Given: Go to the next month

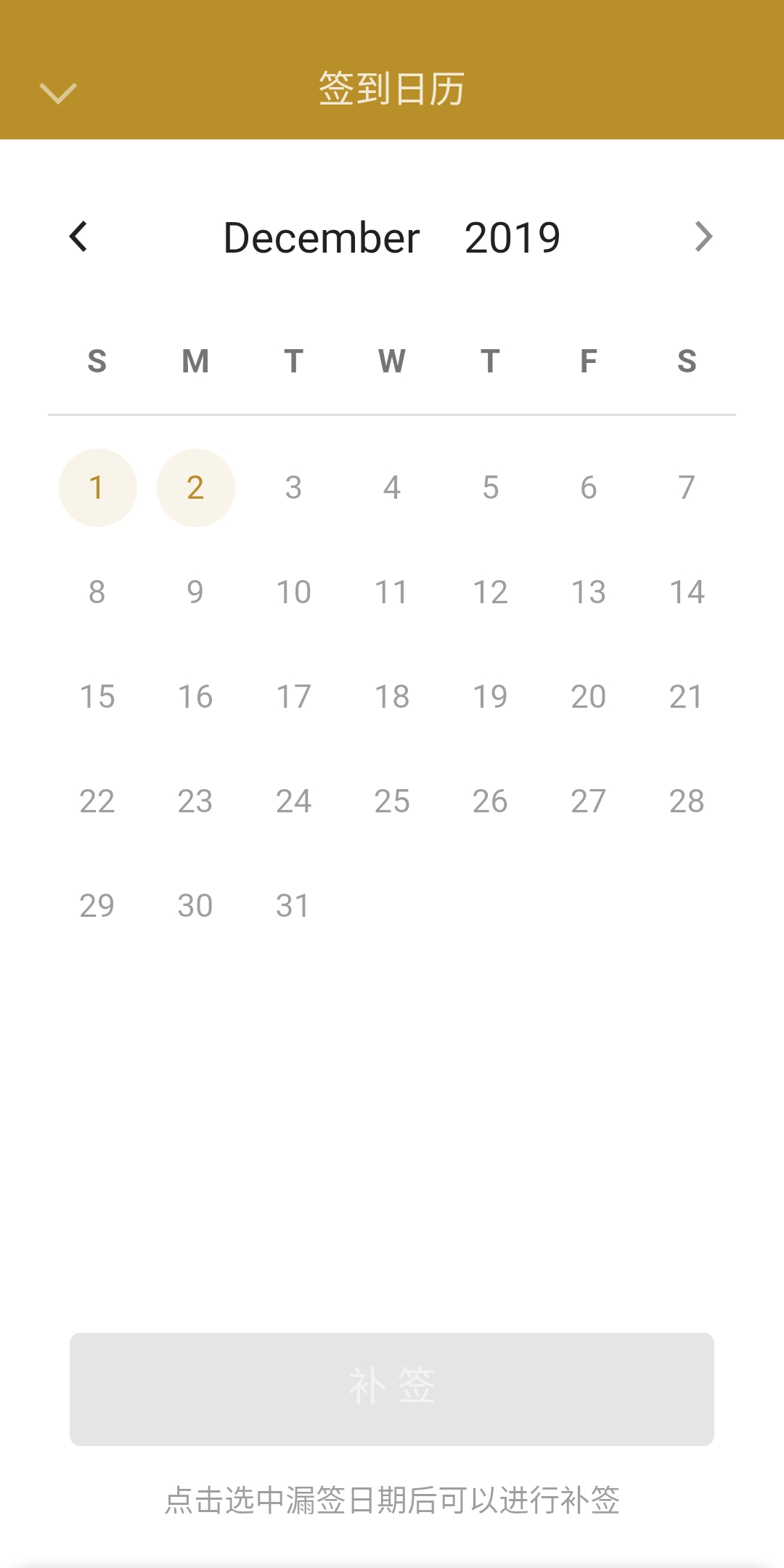Looking at the screenshot, I should pos(703,237).
